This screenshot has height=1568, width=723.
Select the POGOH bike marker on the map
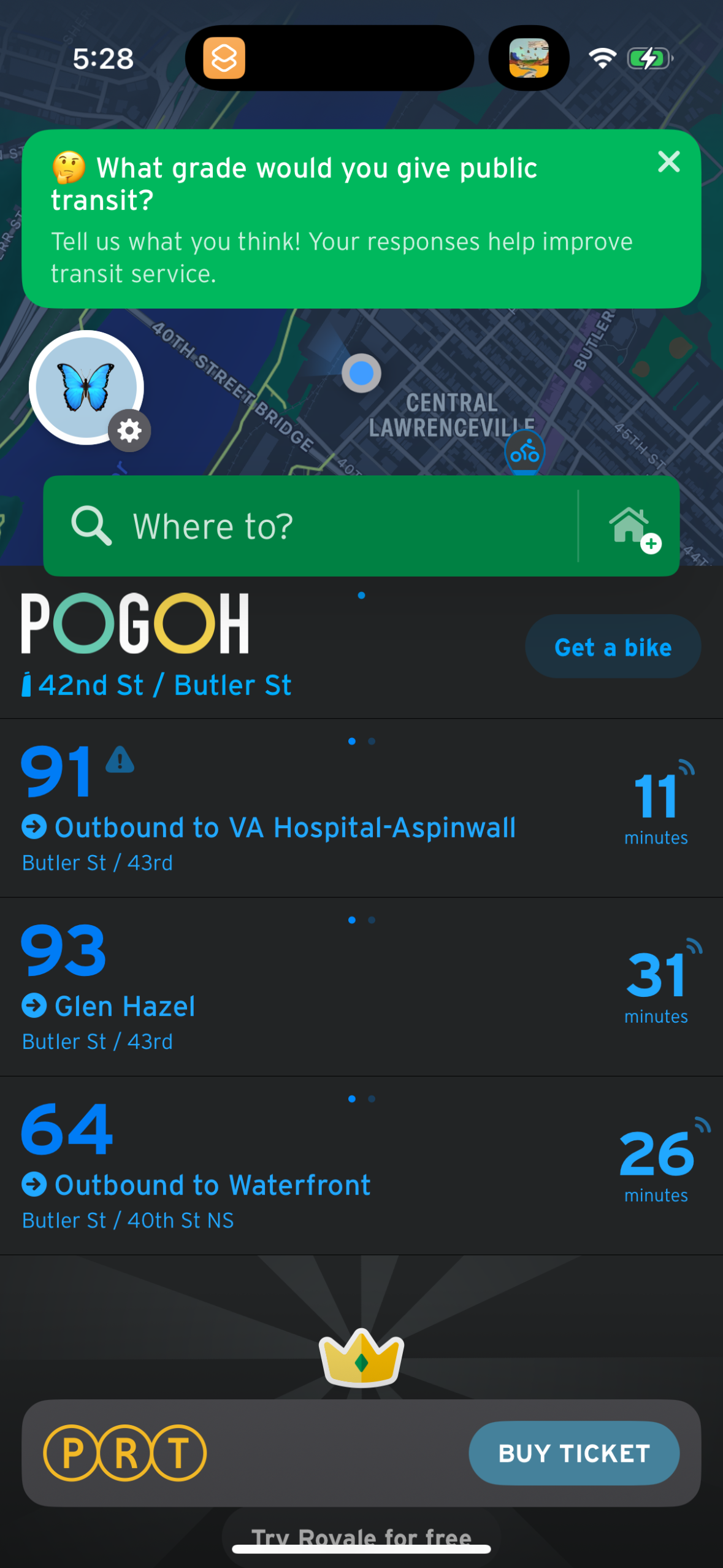pos(524,451)
